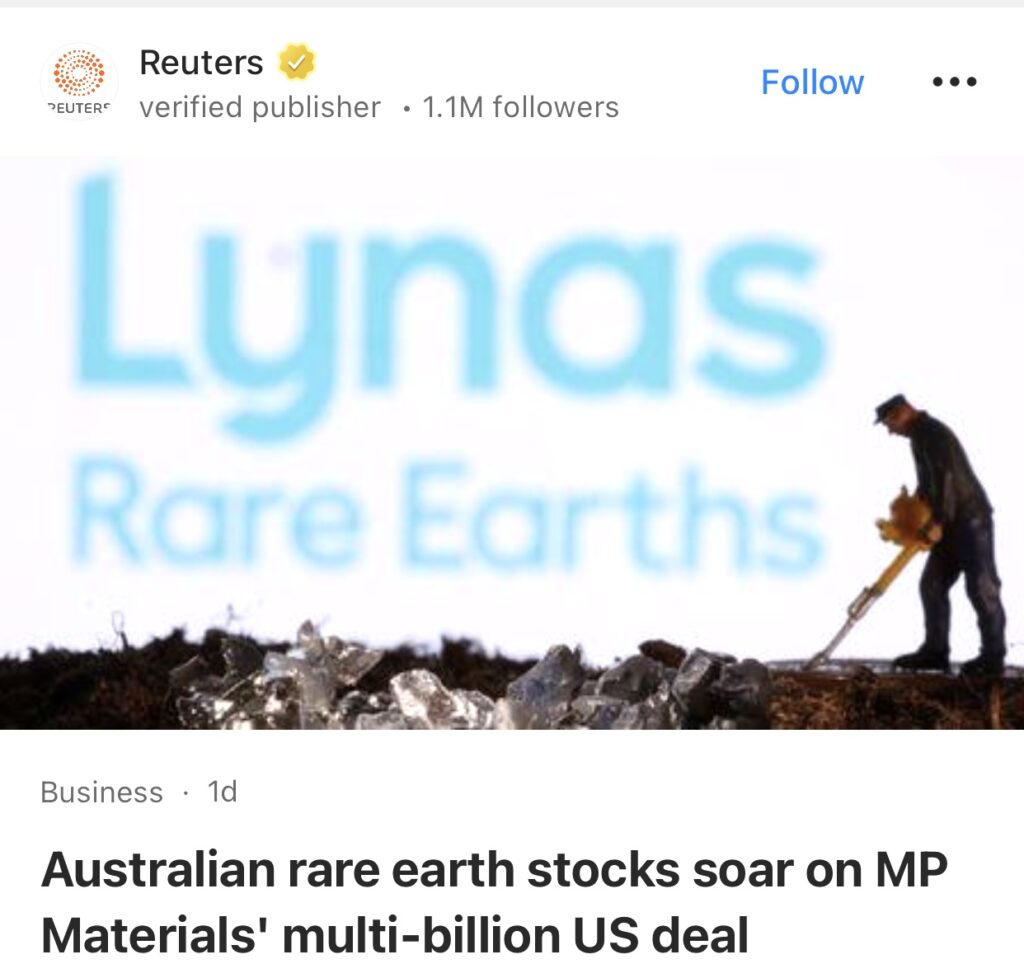Read the Australian rare earth stocks article
The height and width of the screenshot is (978, 1024).
click(494, 903)
